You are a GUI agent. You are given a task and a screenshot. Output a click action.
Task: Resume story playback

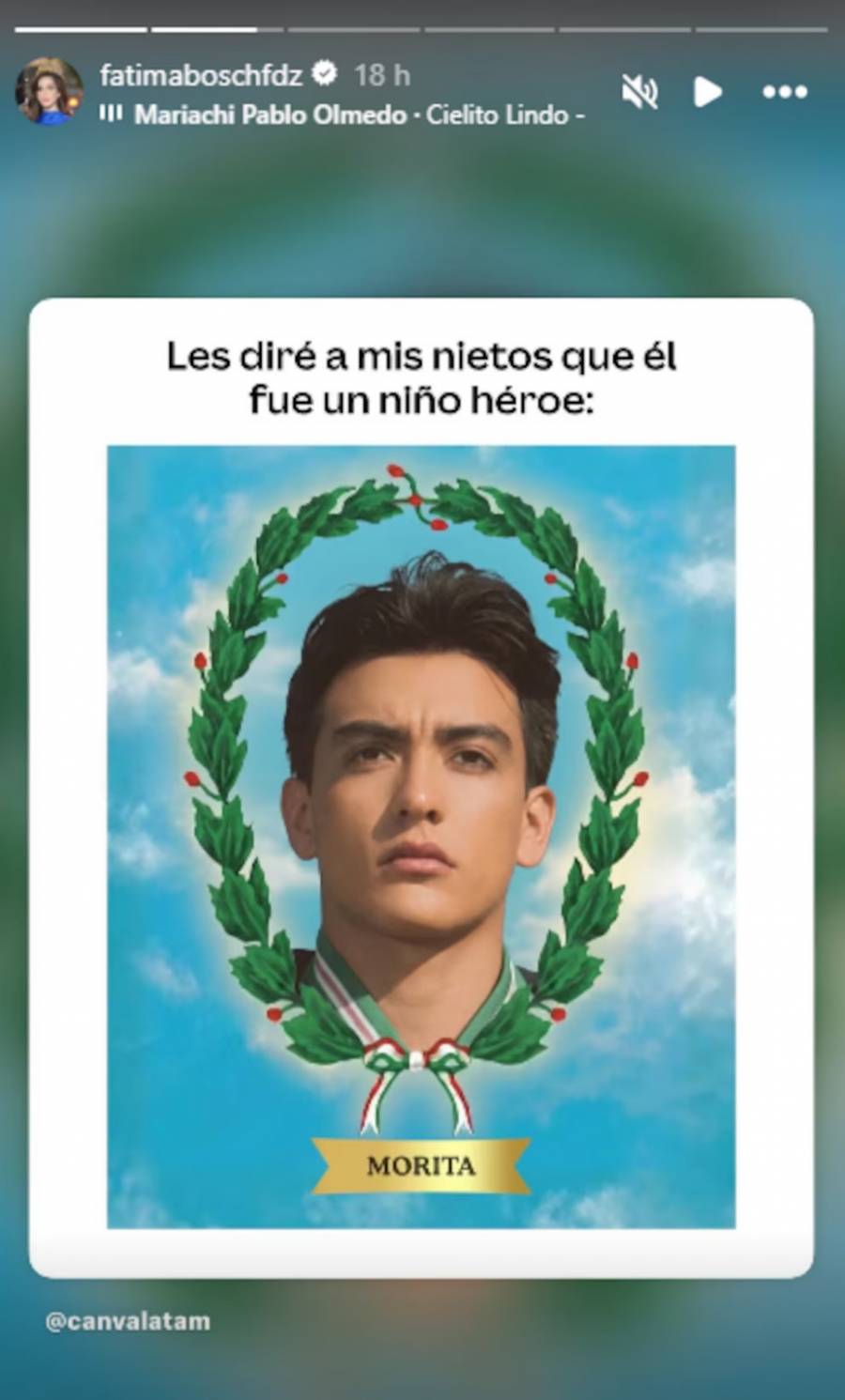(x=708, y=92)
